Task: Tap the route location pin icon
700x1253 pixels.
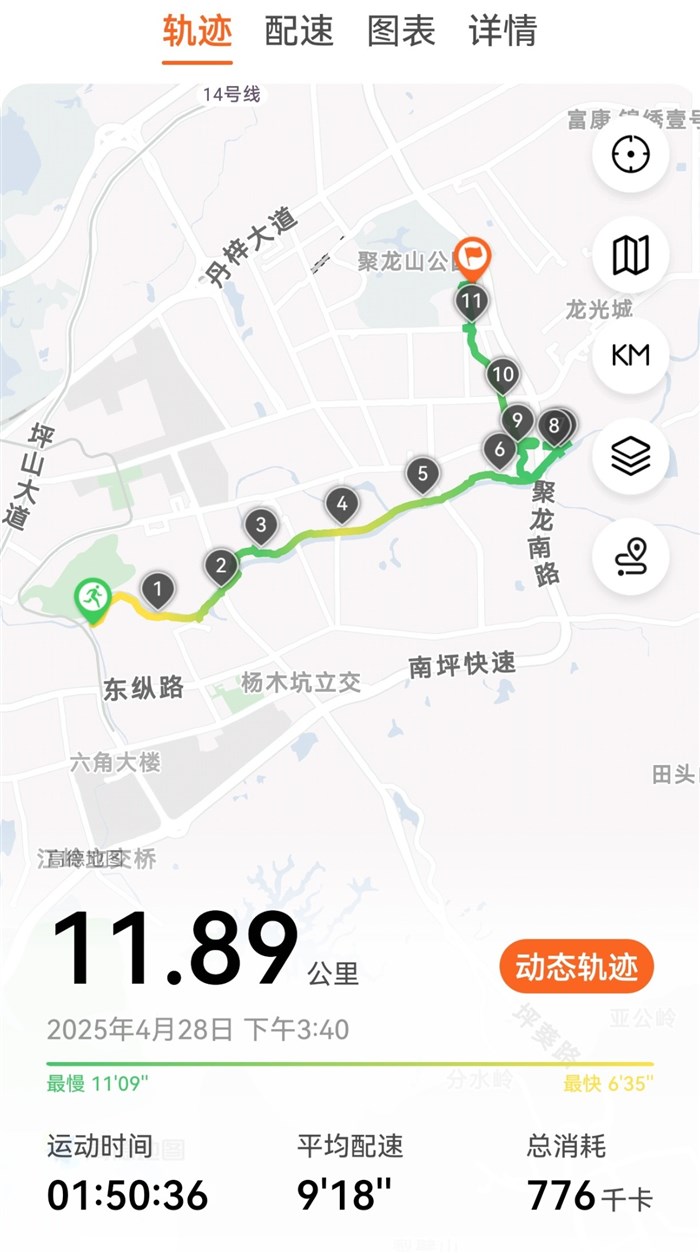Action: (x=631, y=556)
